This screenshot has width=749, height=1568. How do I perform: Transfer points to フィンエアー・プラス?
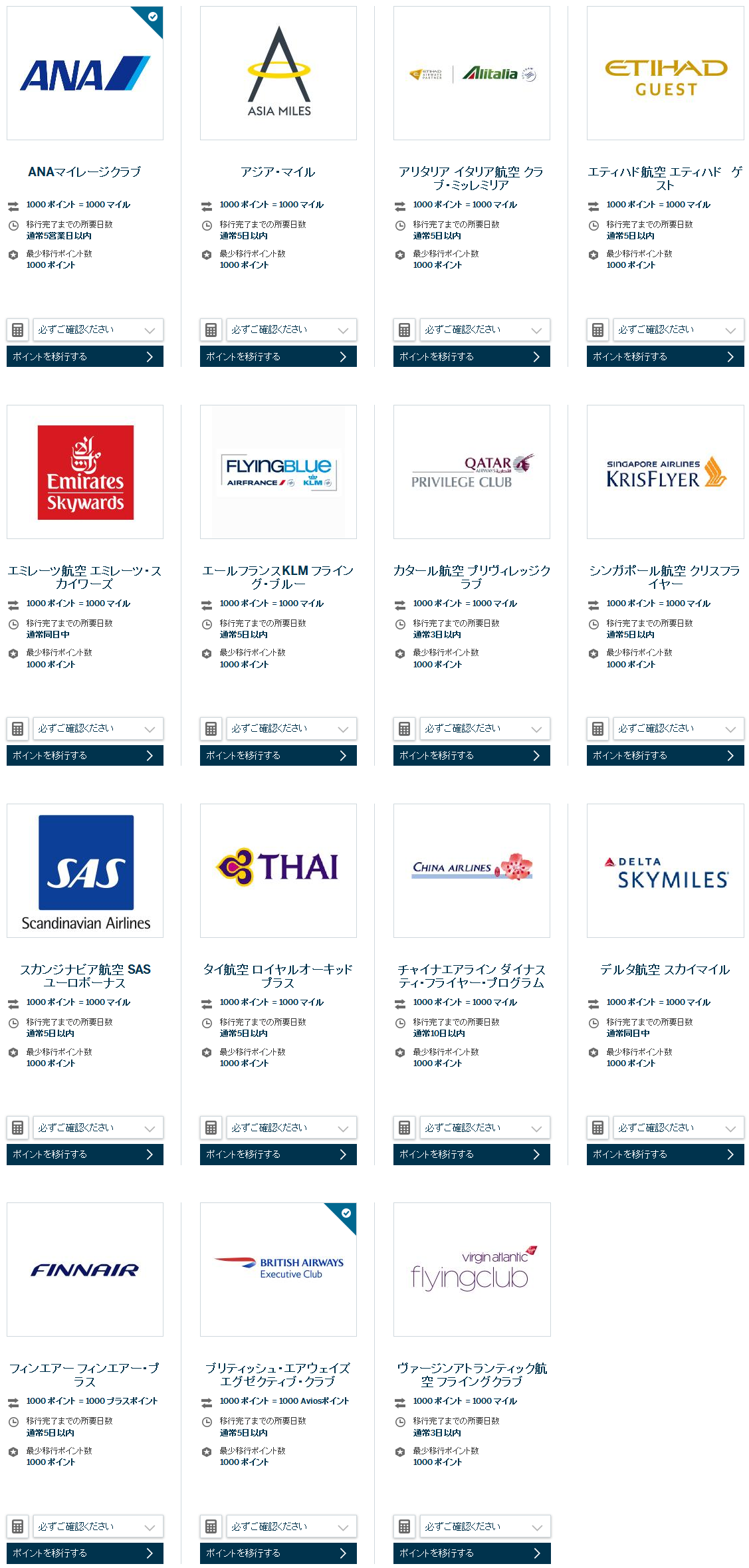pos(84,1553)
